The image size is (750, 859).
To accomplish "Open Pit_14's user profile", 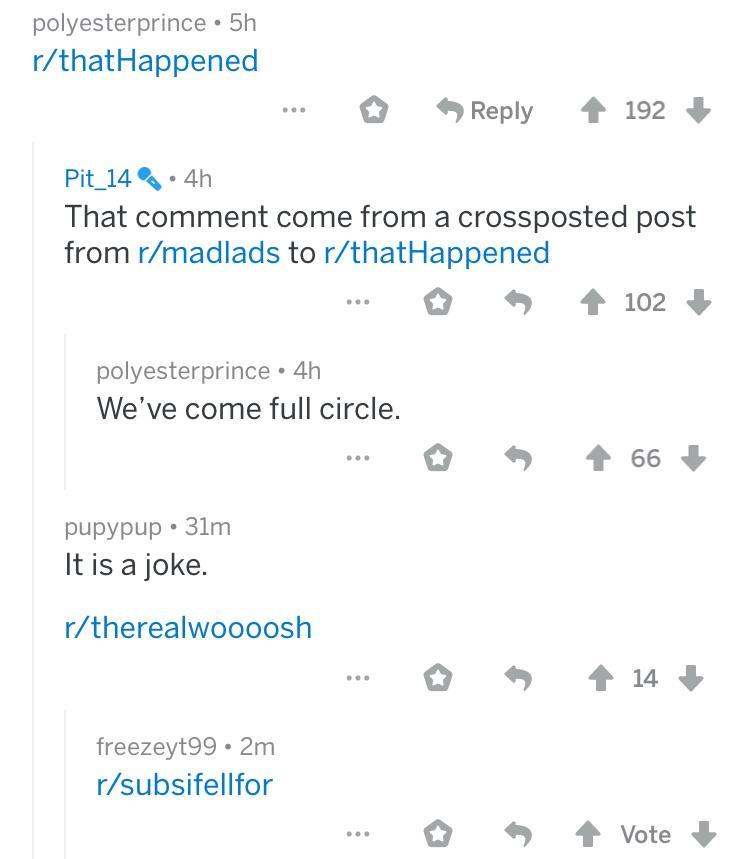I will [98, 178].
